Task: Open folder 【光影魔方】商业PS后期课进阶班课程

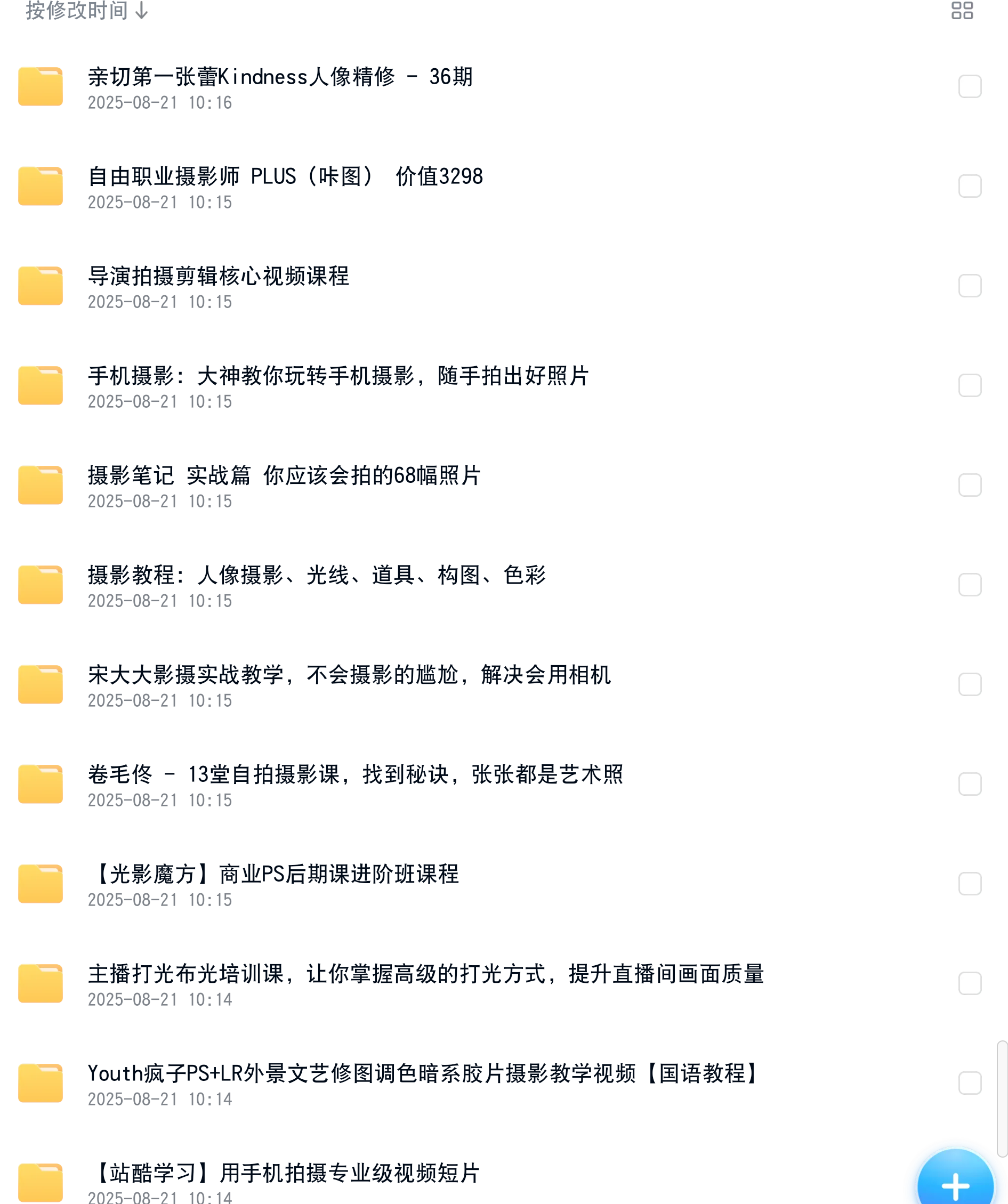Action: pyautogui.click(x=273, y=874)
